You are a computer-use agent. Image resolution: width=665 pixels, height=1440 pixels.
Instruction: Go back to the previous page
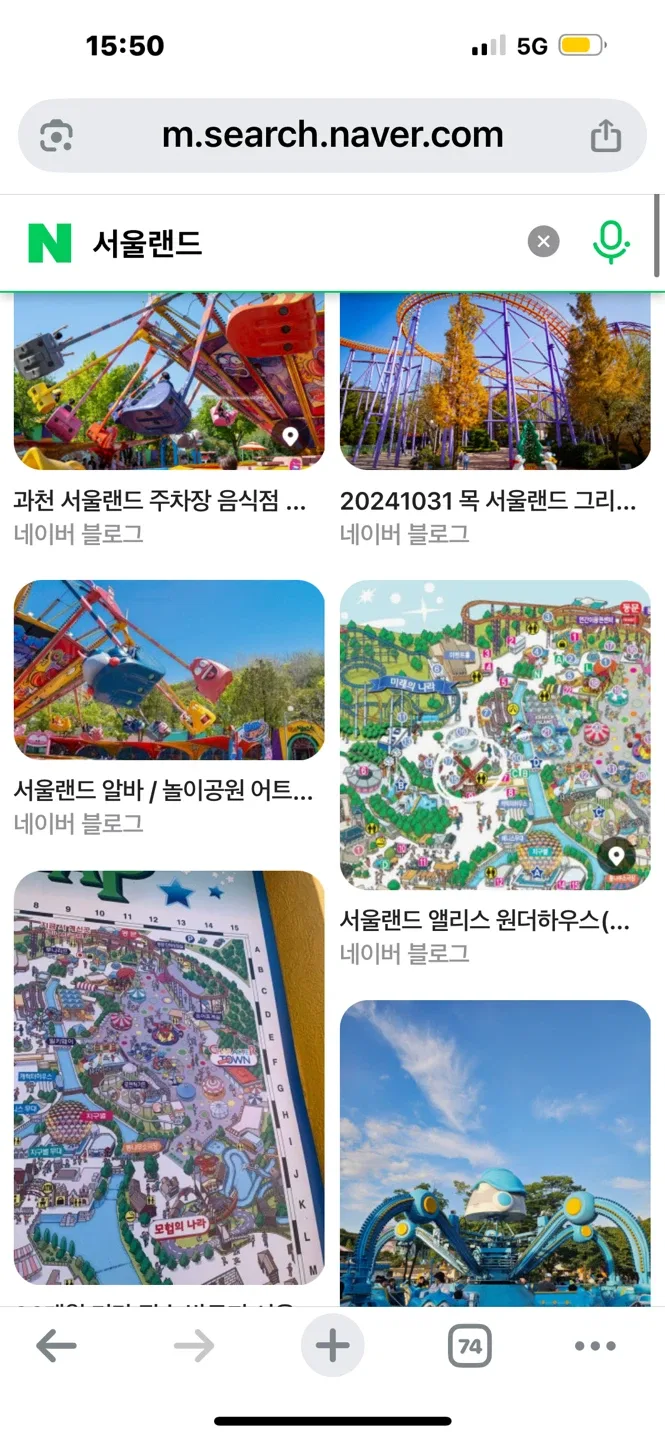pyautogui.click(x=56, y=1346)
